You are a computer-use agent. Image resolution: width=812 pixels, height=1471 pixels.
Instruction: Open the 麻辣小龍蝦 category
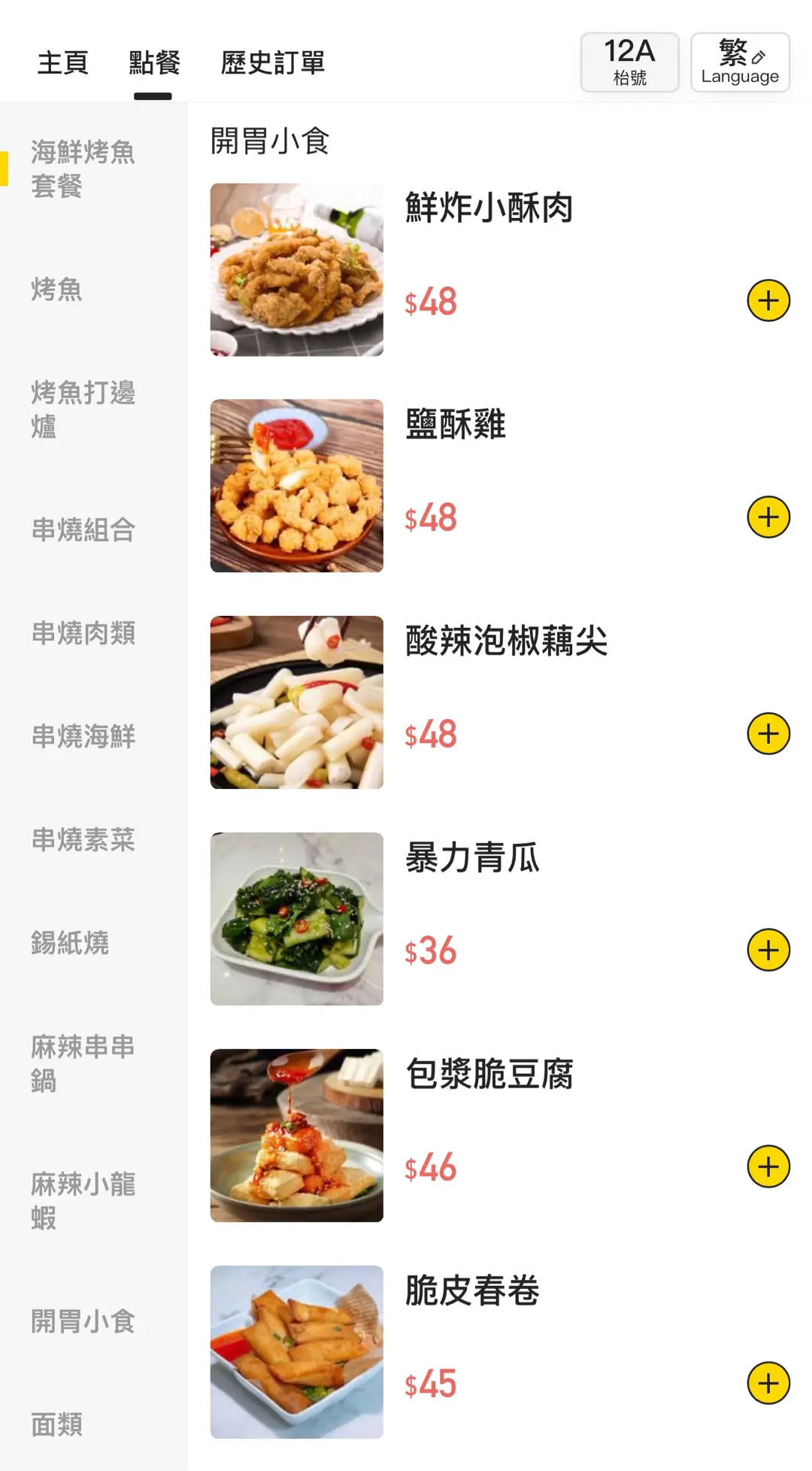tap(83, 1200)
